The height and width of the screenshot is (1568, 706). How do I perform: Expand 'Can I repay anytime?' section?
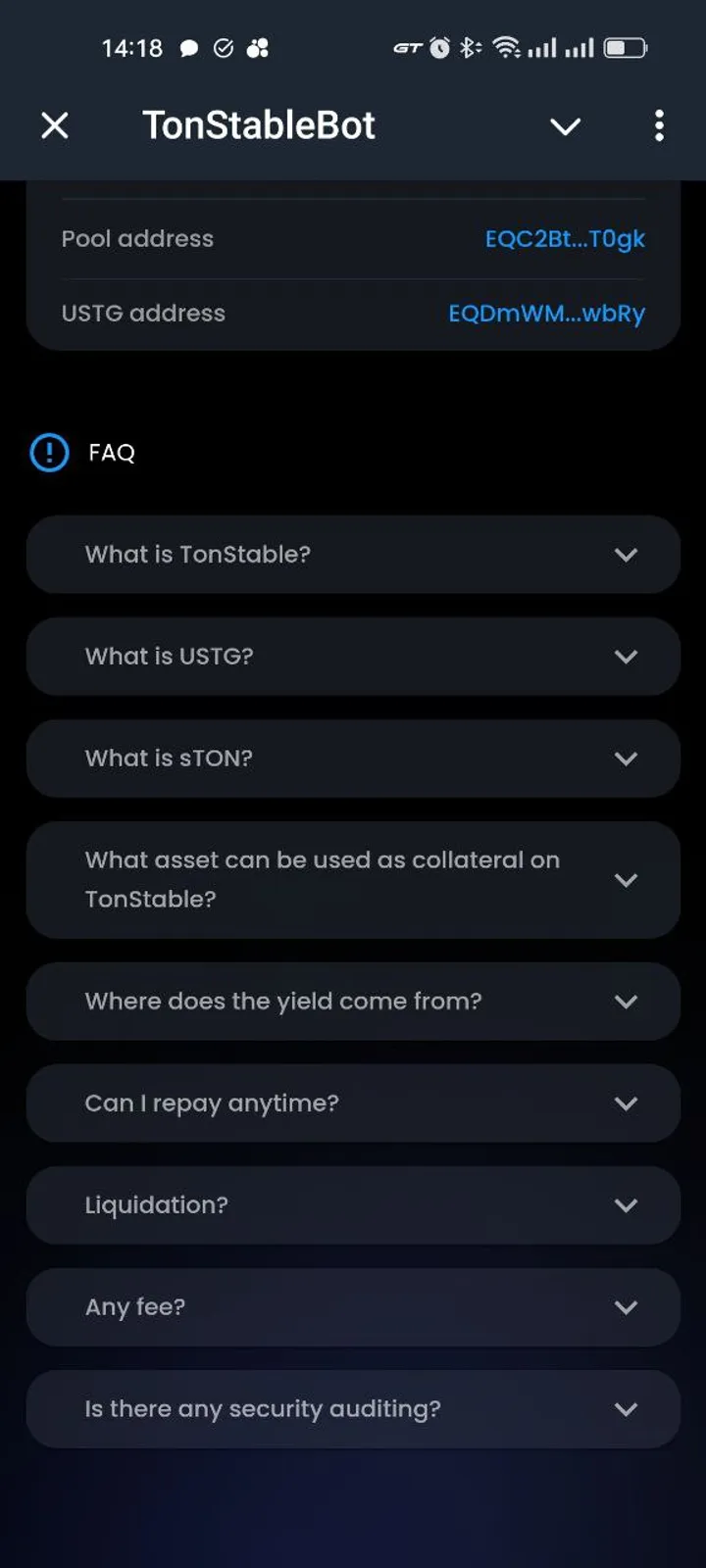[353, 1103]
